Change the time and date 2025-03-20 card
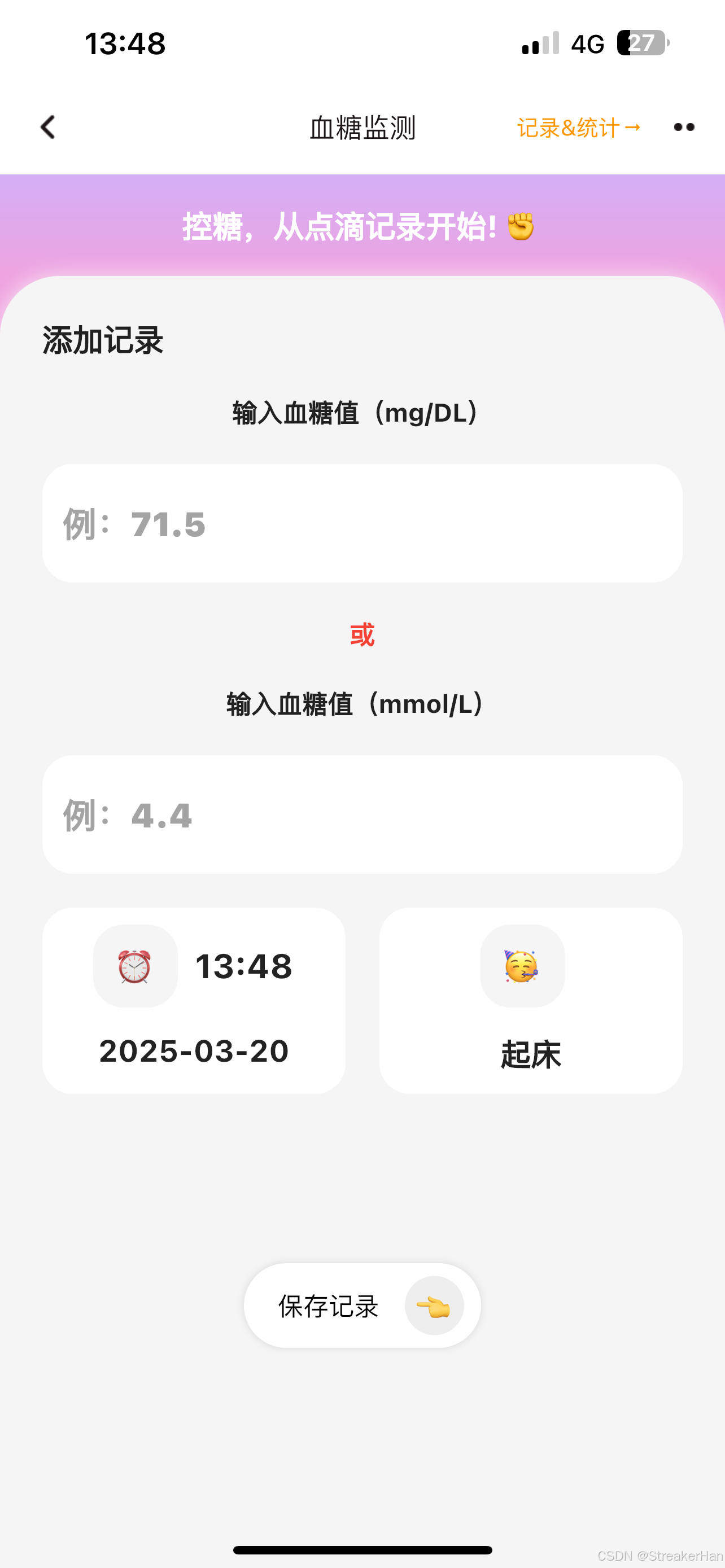The width and height of the screenshot is (725, 1568). click(x=194, y=1000)
